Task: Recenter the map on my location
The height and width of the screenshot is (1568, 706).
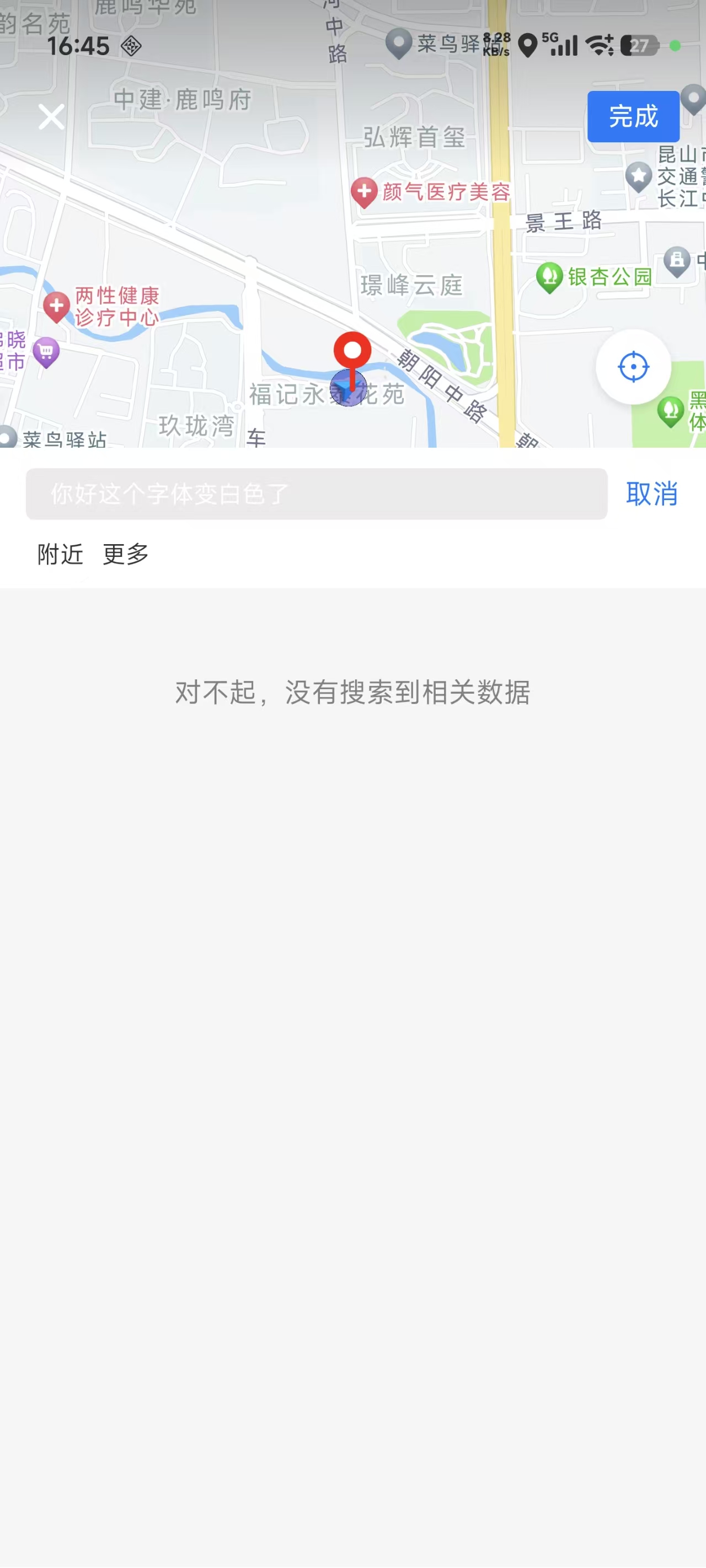Action: (x=633, y=367)
